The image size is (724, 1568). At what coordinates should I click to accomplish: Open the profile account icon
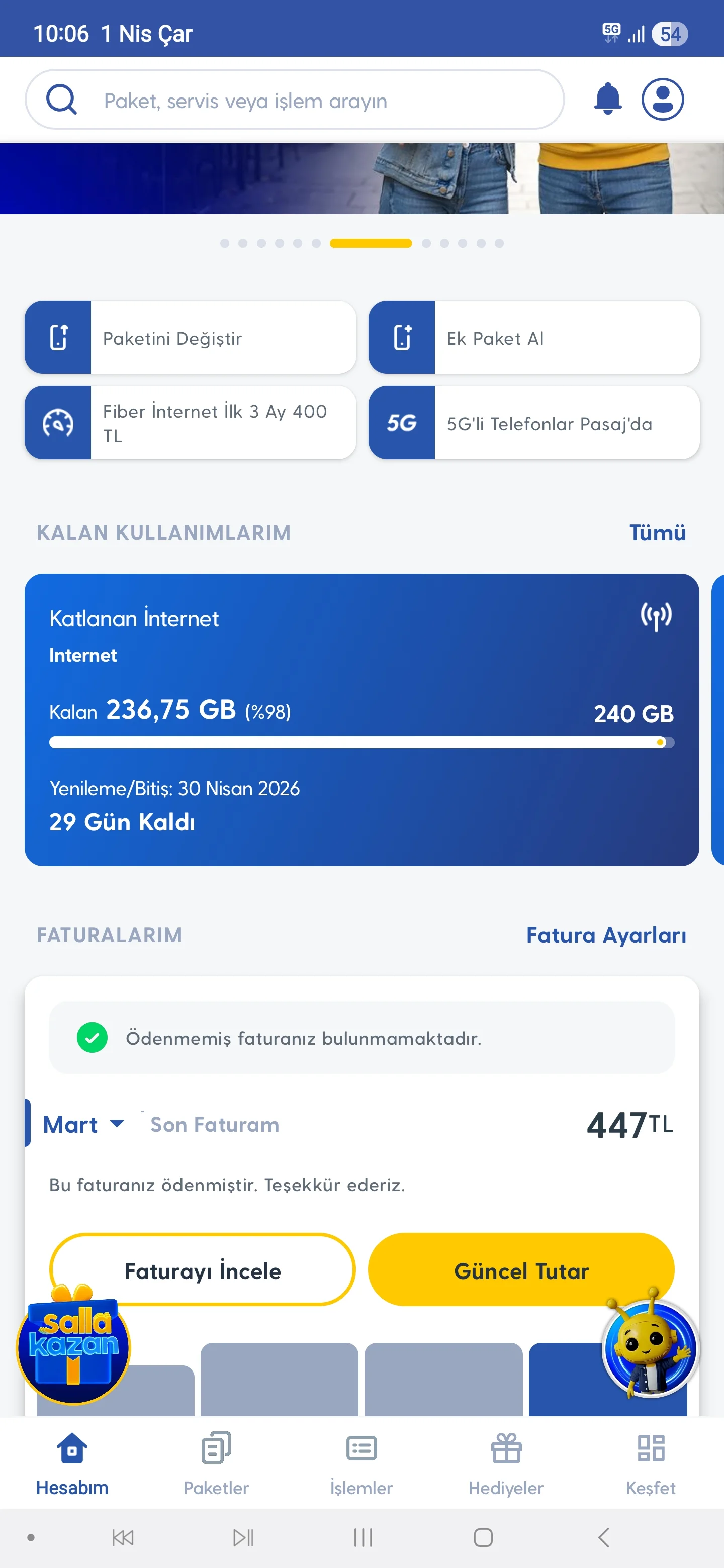662,99
